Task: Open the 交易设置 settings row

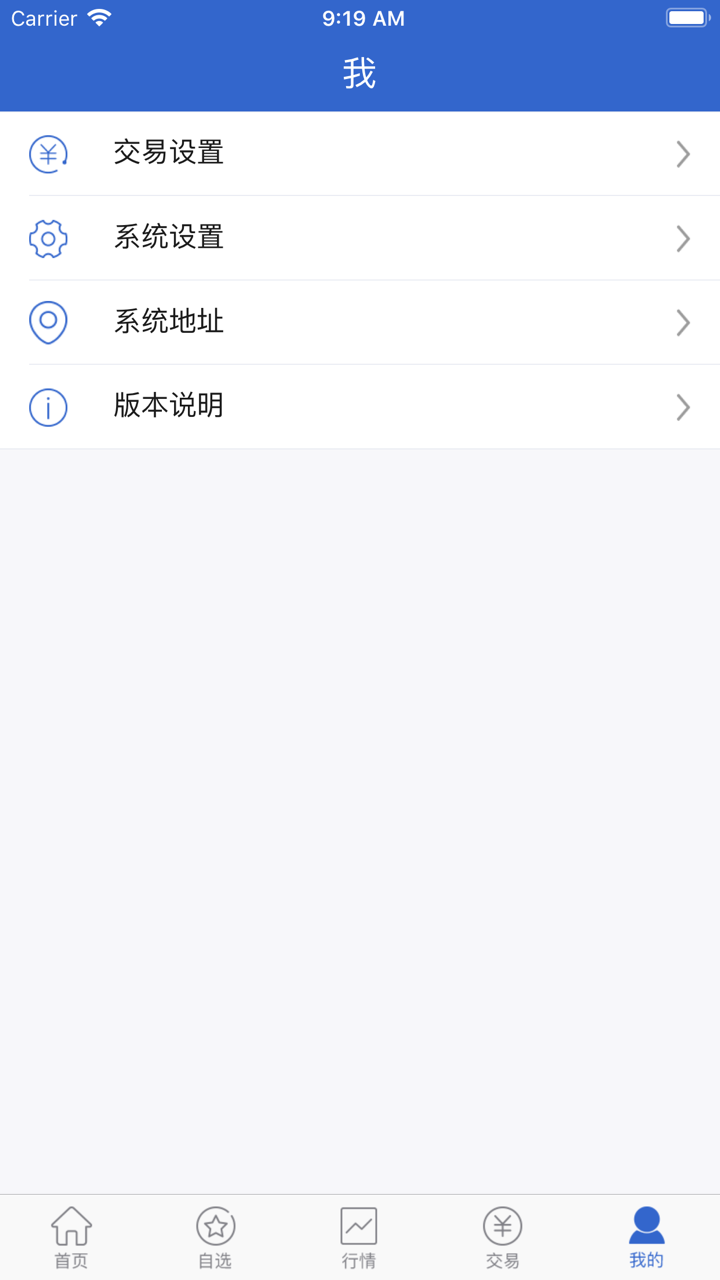Action: click(x=360, y=154)
